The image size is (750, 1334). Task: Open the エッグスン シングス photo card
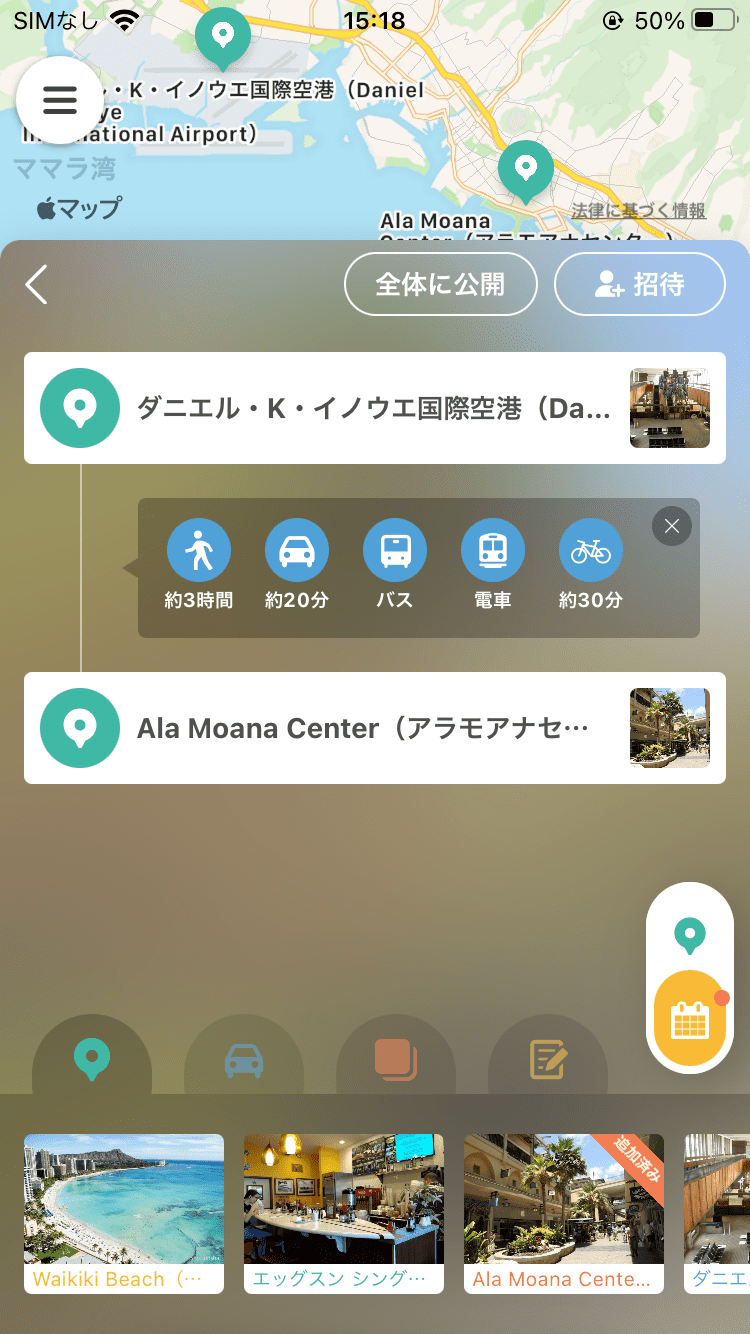coord(344,1213)
